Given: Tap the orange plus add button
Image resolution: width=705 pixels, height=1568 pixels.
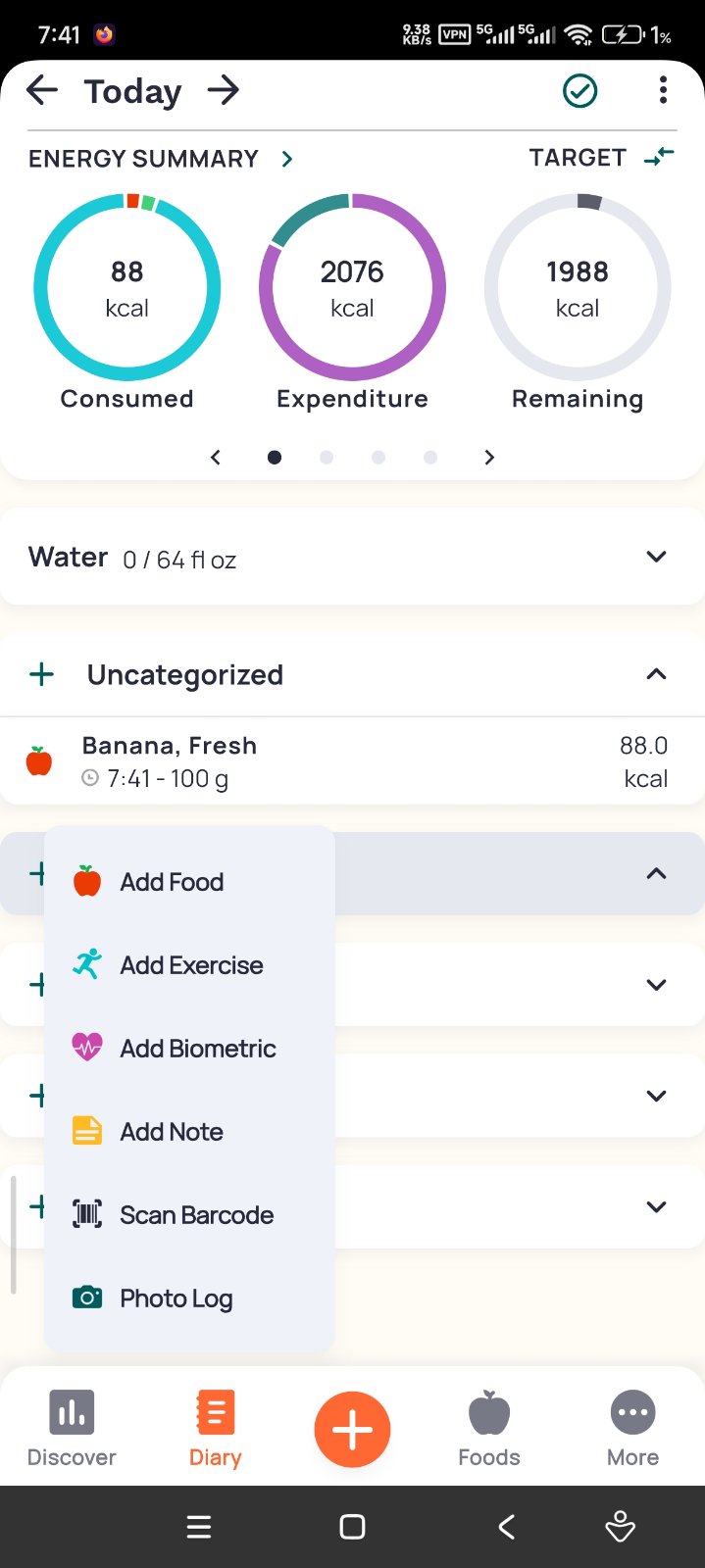Looking at the screenshot, I should [352, 1430].
